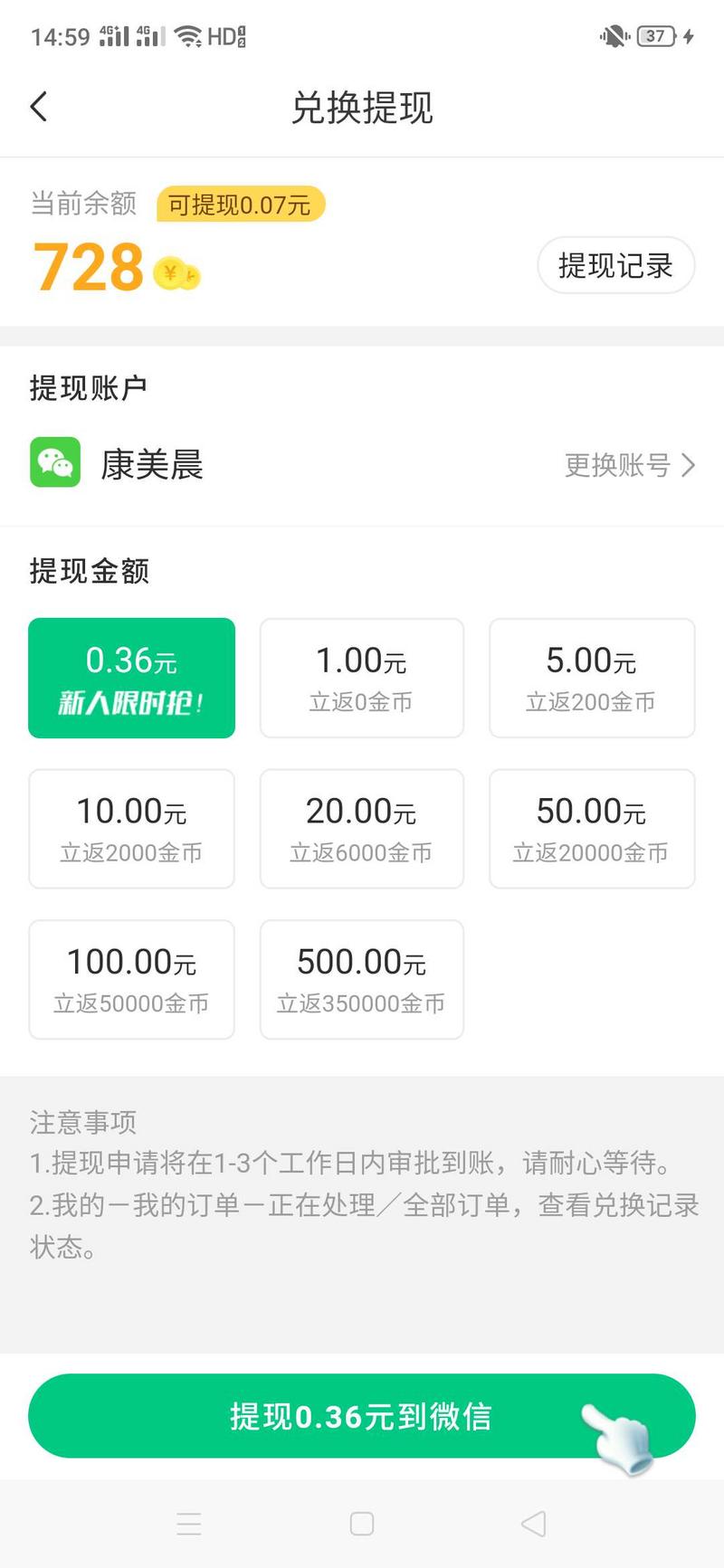Screen dimensions: 724x1568
Task: Tap 更换账号 to change account
Action: [629, 465]
